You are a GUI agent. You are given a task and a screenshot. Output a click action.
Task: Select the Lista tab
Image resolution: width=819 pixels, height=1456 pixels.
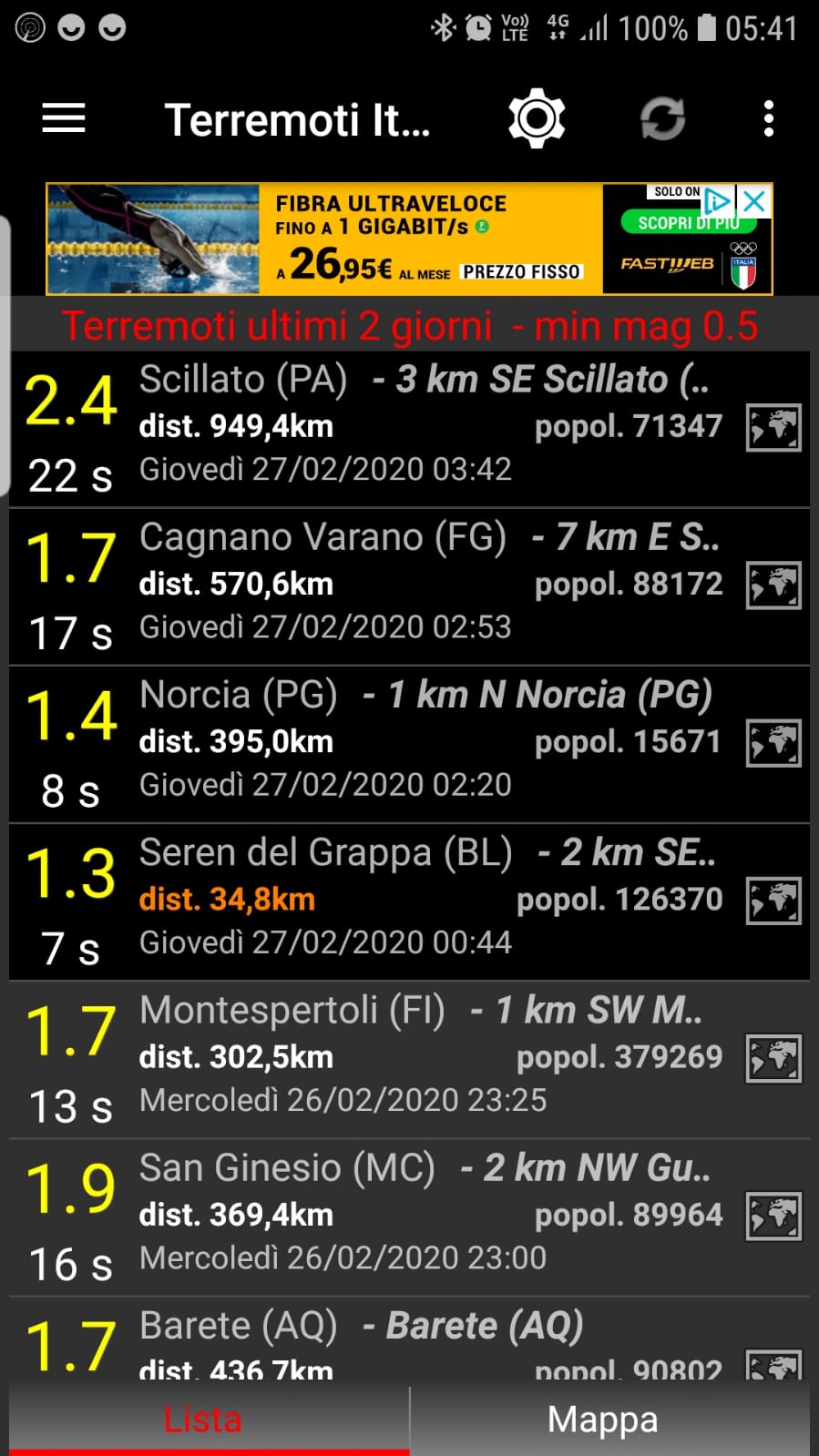pyautogui.click(x=203, y=1420)
